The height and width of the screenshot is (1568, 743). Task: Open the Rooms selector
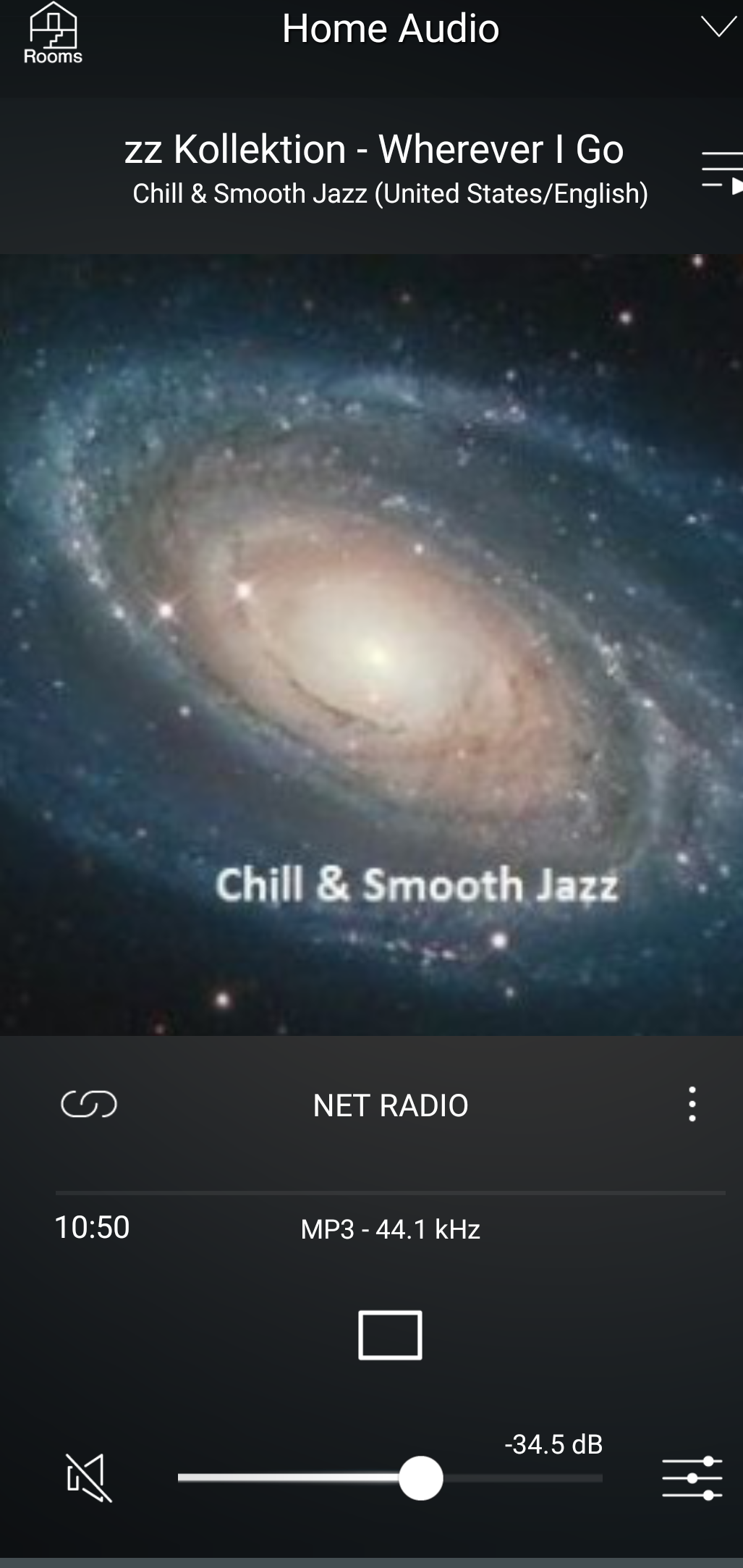click(52, 34)
